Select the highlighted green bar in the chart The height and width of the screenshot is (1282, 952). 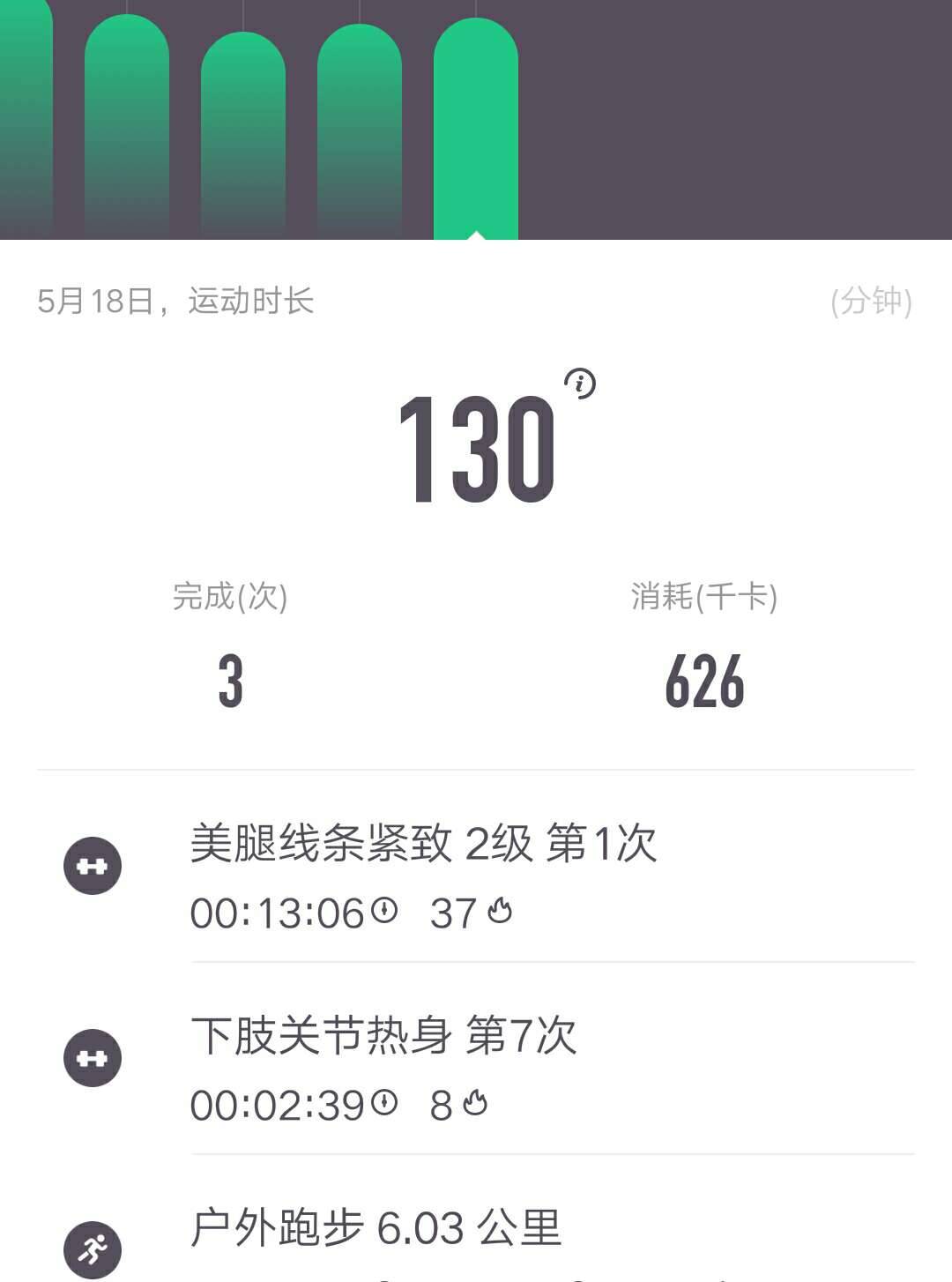[477, 132]
